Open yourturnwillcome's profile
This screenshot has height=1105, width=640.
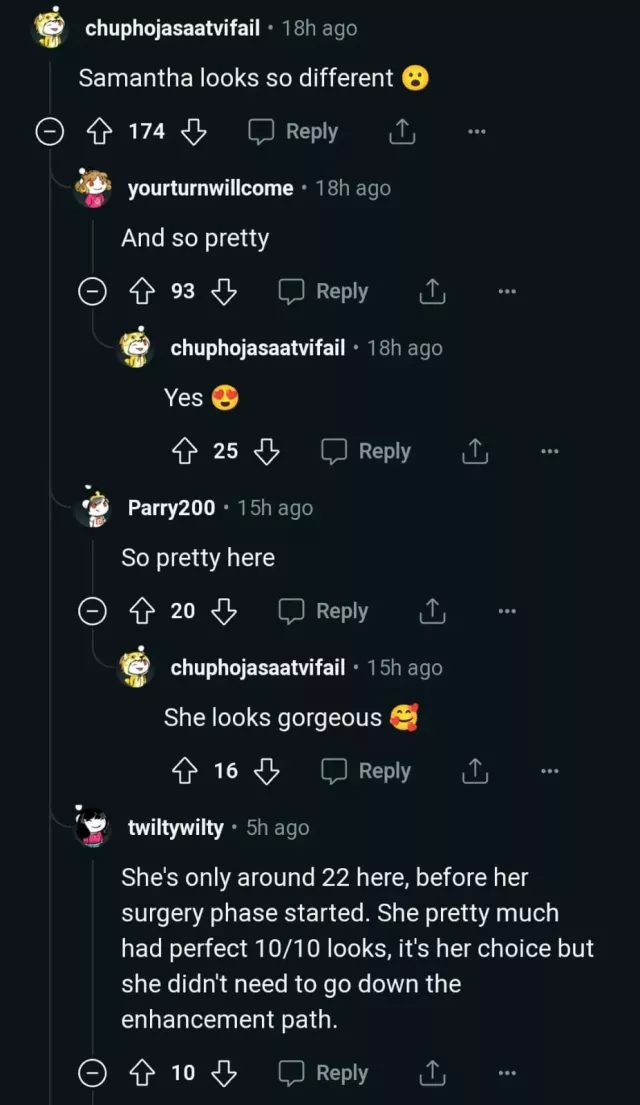coord(210,188)
